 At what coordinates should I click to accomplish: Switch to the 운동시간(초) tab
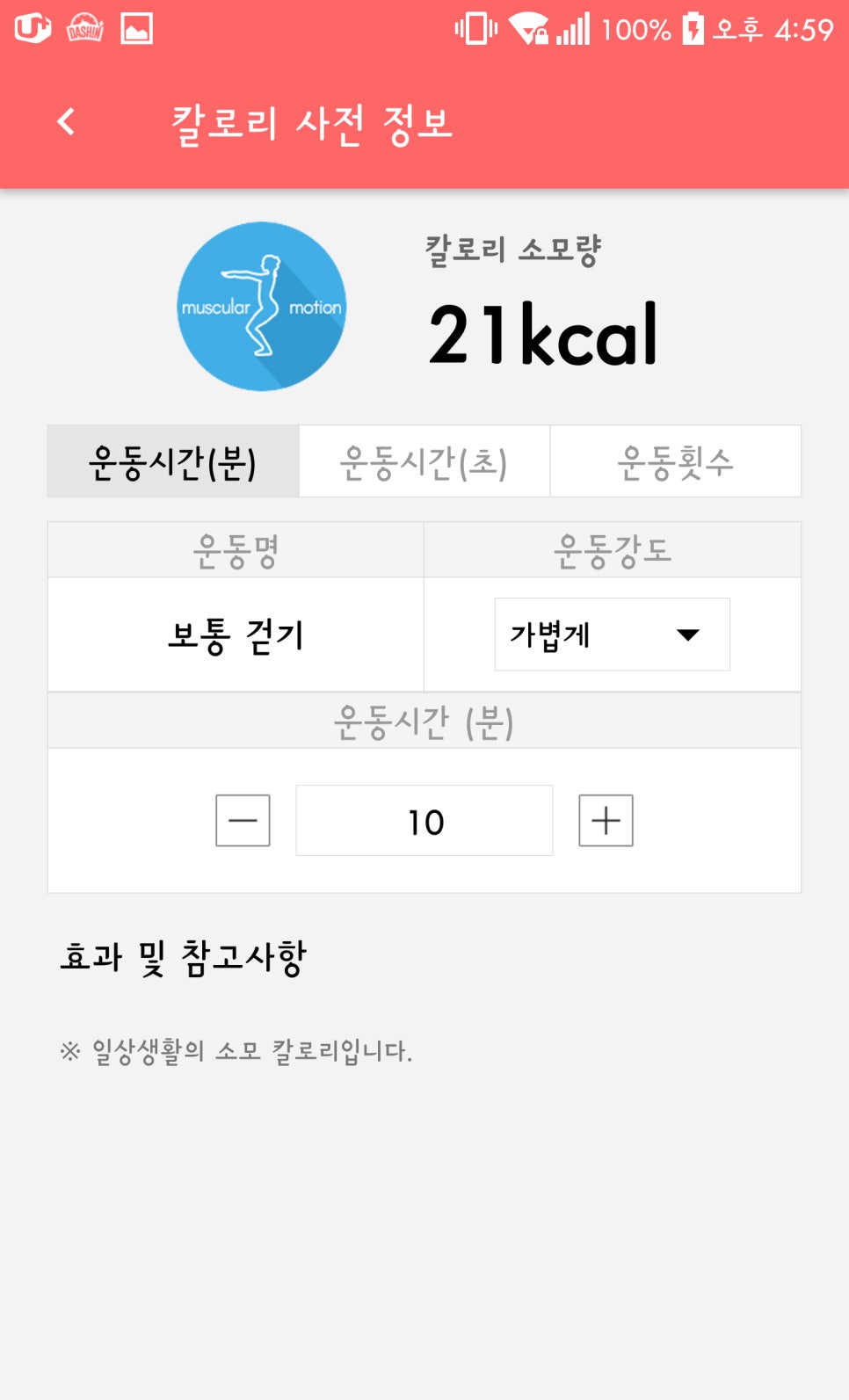pos(423,461)
